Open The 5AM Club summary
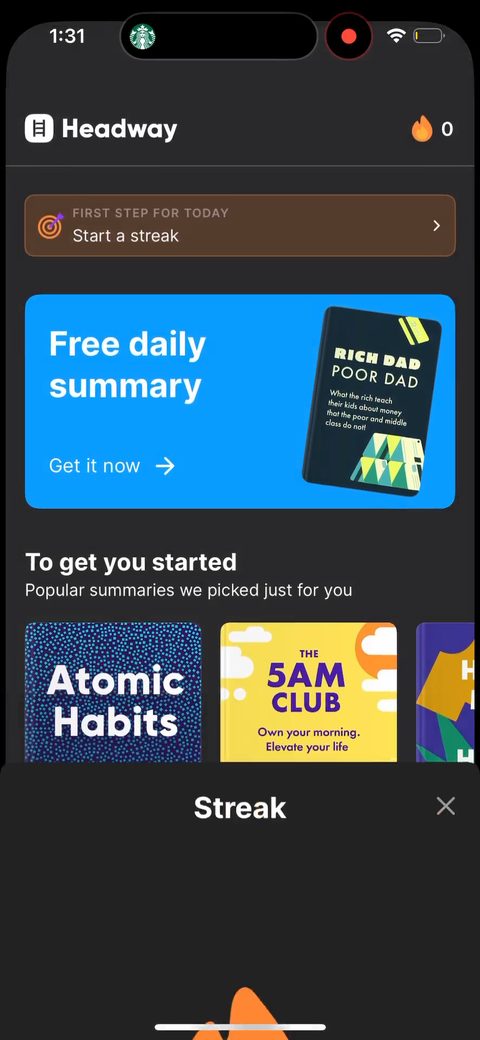The width and height of the screenshot is (480, 1040). [x=308, y=692]
